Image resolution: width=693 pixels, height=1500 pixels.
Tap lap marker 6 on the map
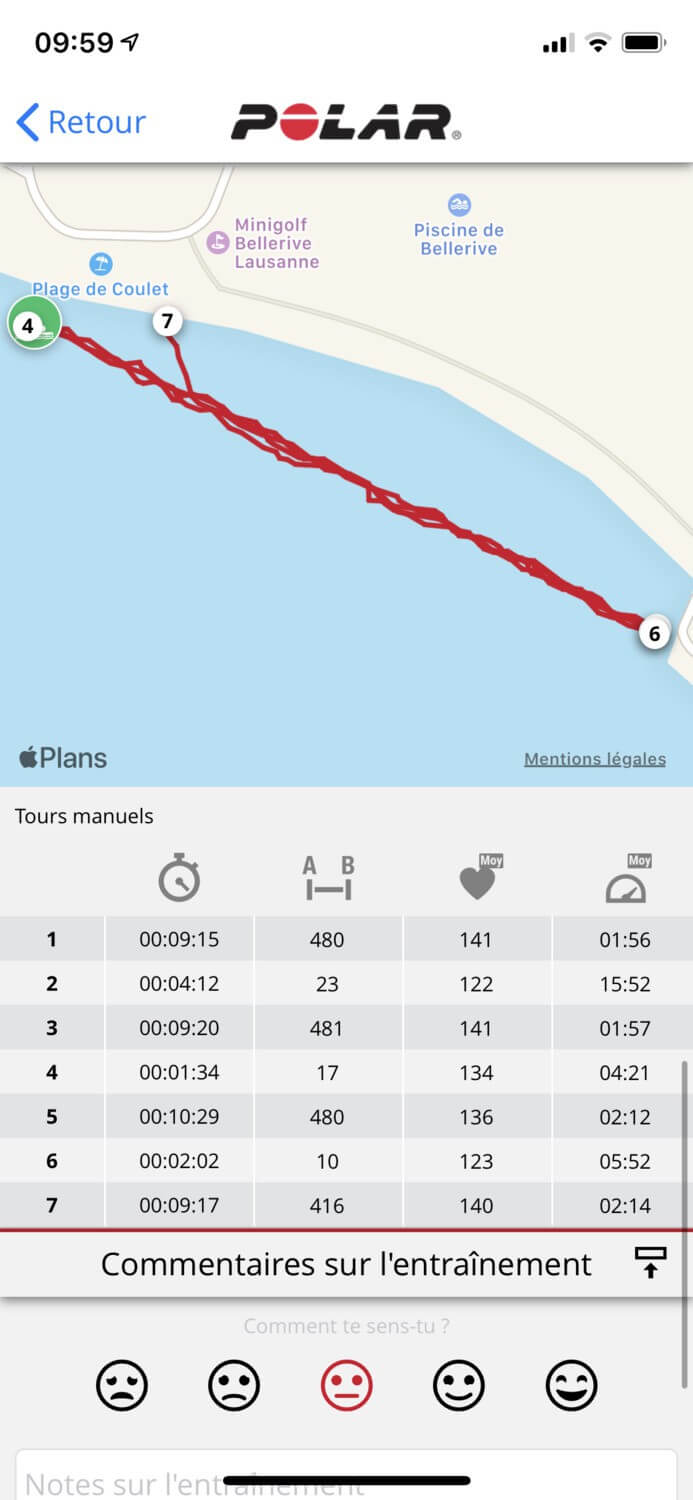point(654,633)
